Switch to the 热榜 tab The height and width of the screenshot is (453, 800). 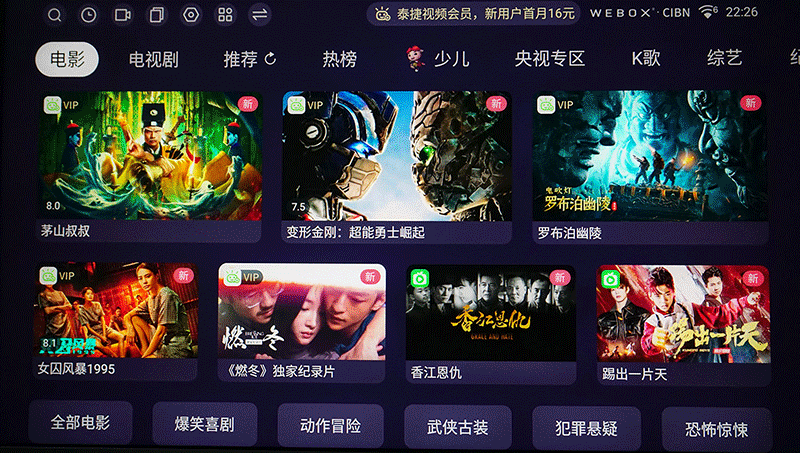(x=339, y=59)
